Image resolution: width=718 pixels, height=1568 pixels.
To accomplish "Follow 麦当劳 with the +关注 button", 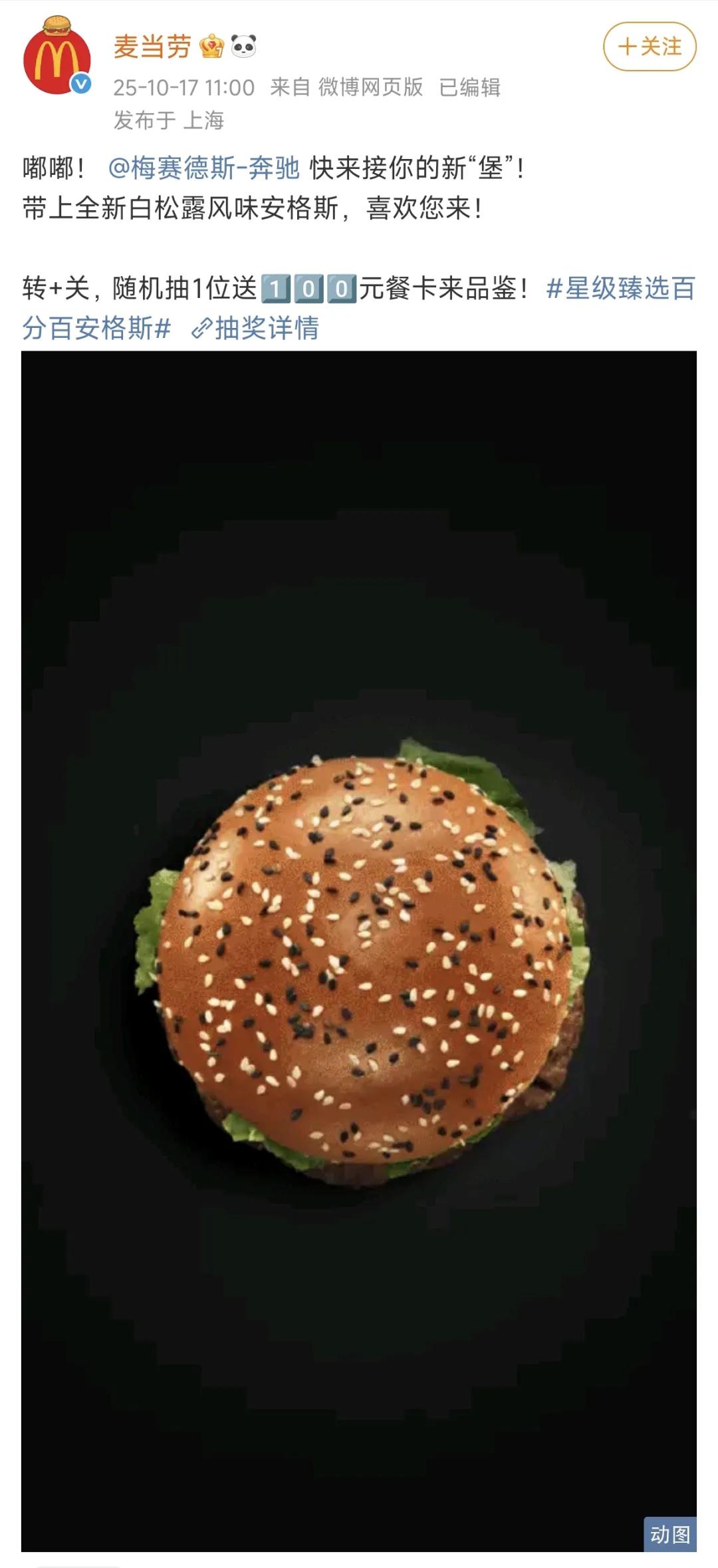I will point(649,47).
